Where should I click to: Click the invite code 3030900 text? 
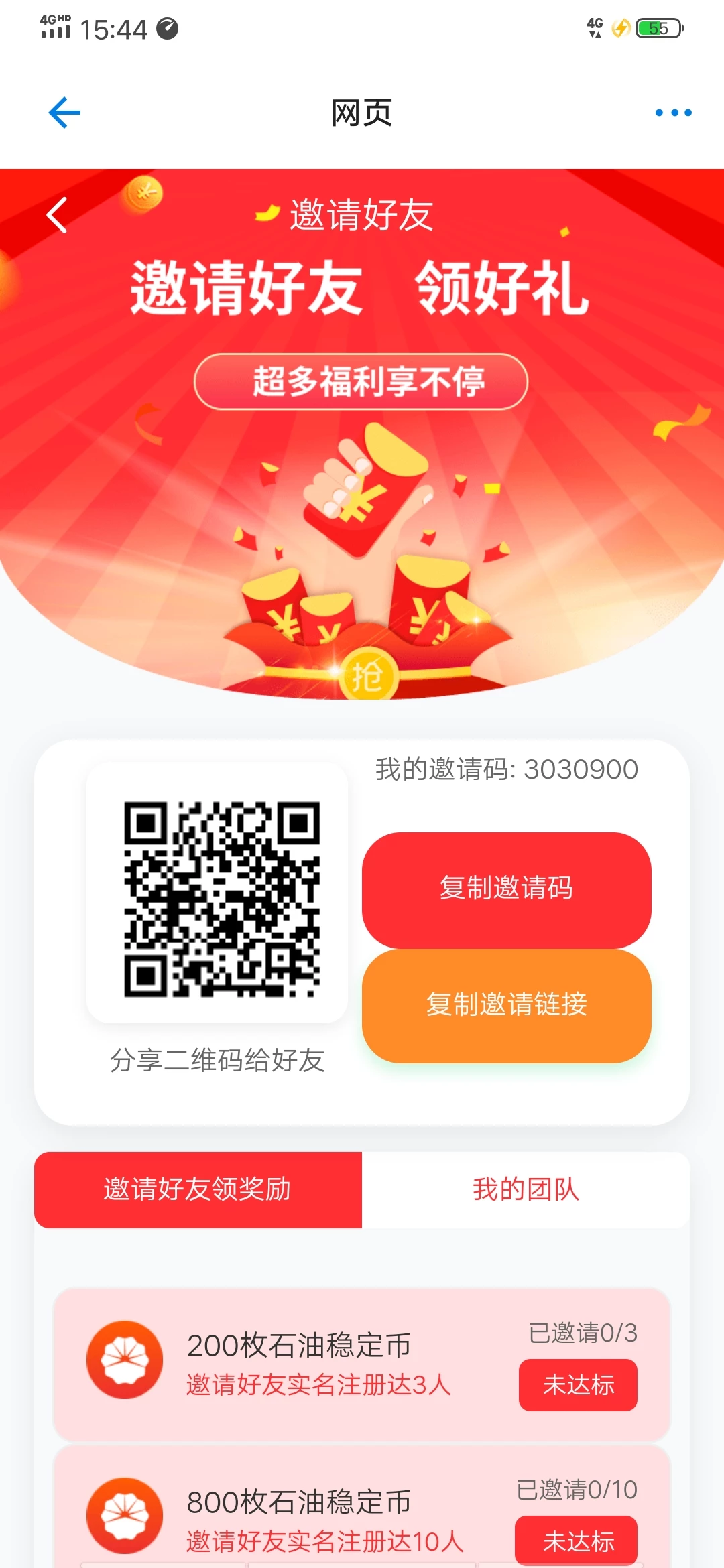point(507,769)
